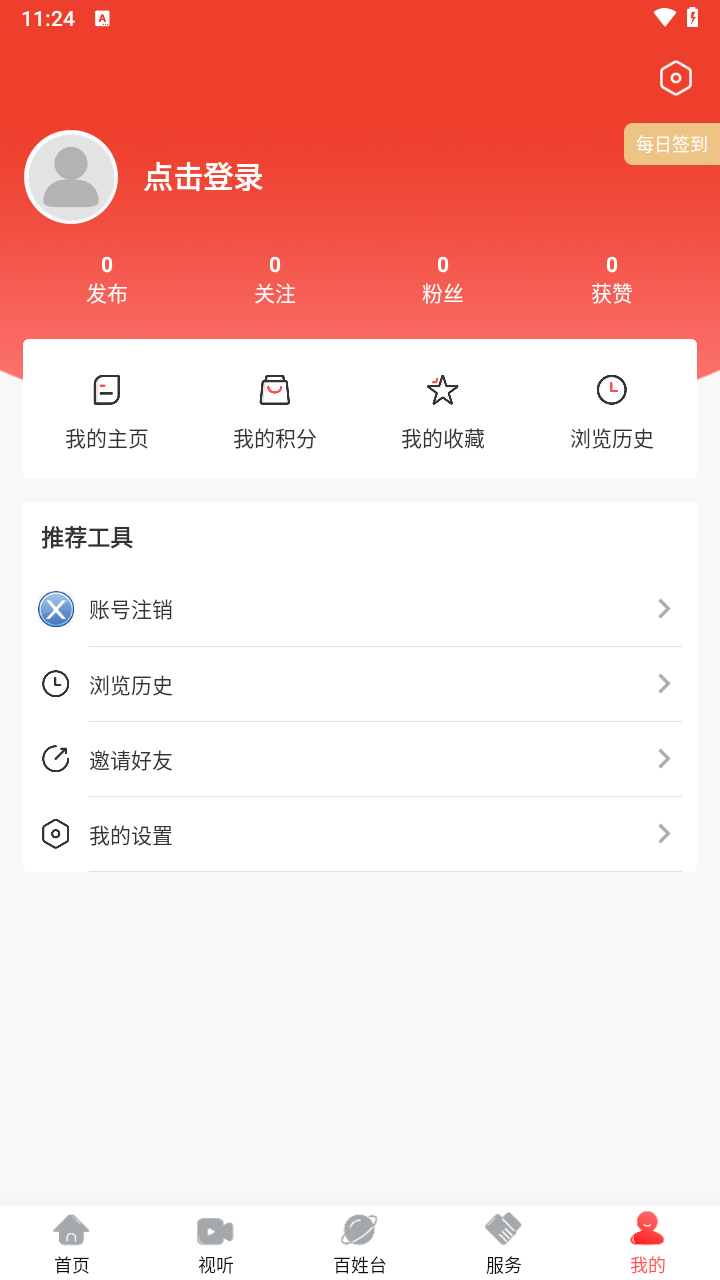Open the 账号注销 row
720x1280 pixels.
point(360,609)
